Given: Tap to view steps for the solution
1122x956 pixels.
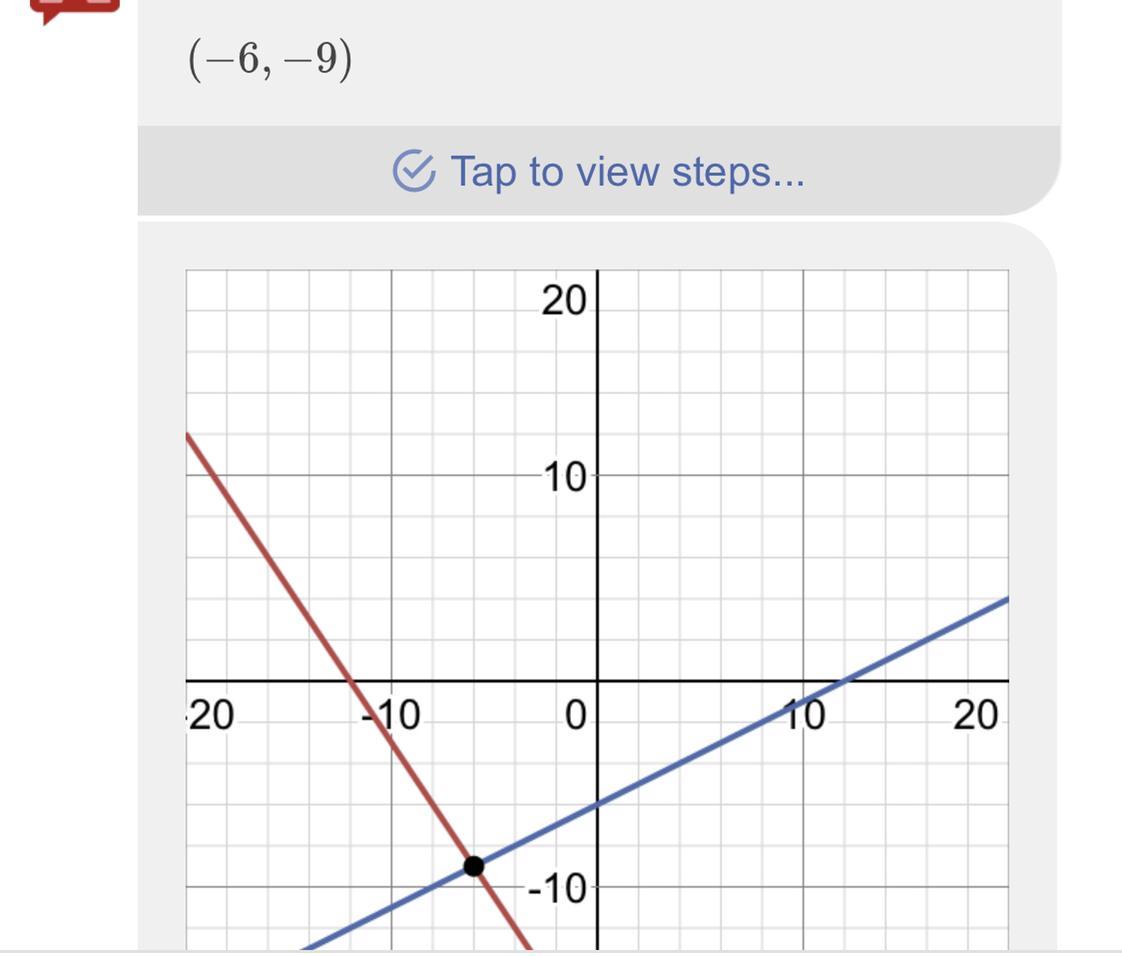Looking at the screenshot, I should [x=598, y=171].
